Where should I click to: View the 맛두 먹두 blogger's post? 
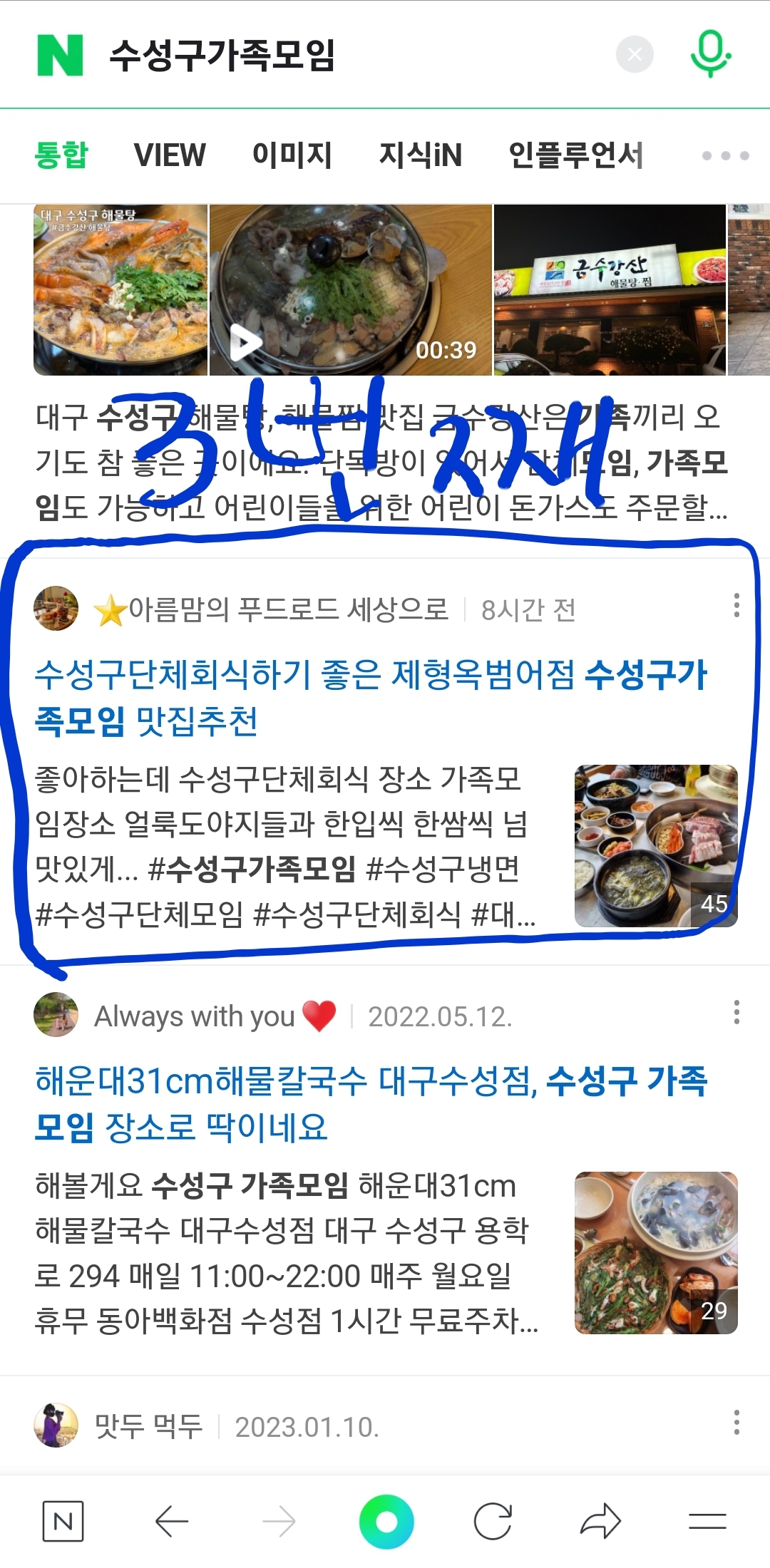tap(148, 1427)
